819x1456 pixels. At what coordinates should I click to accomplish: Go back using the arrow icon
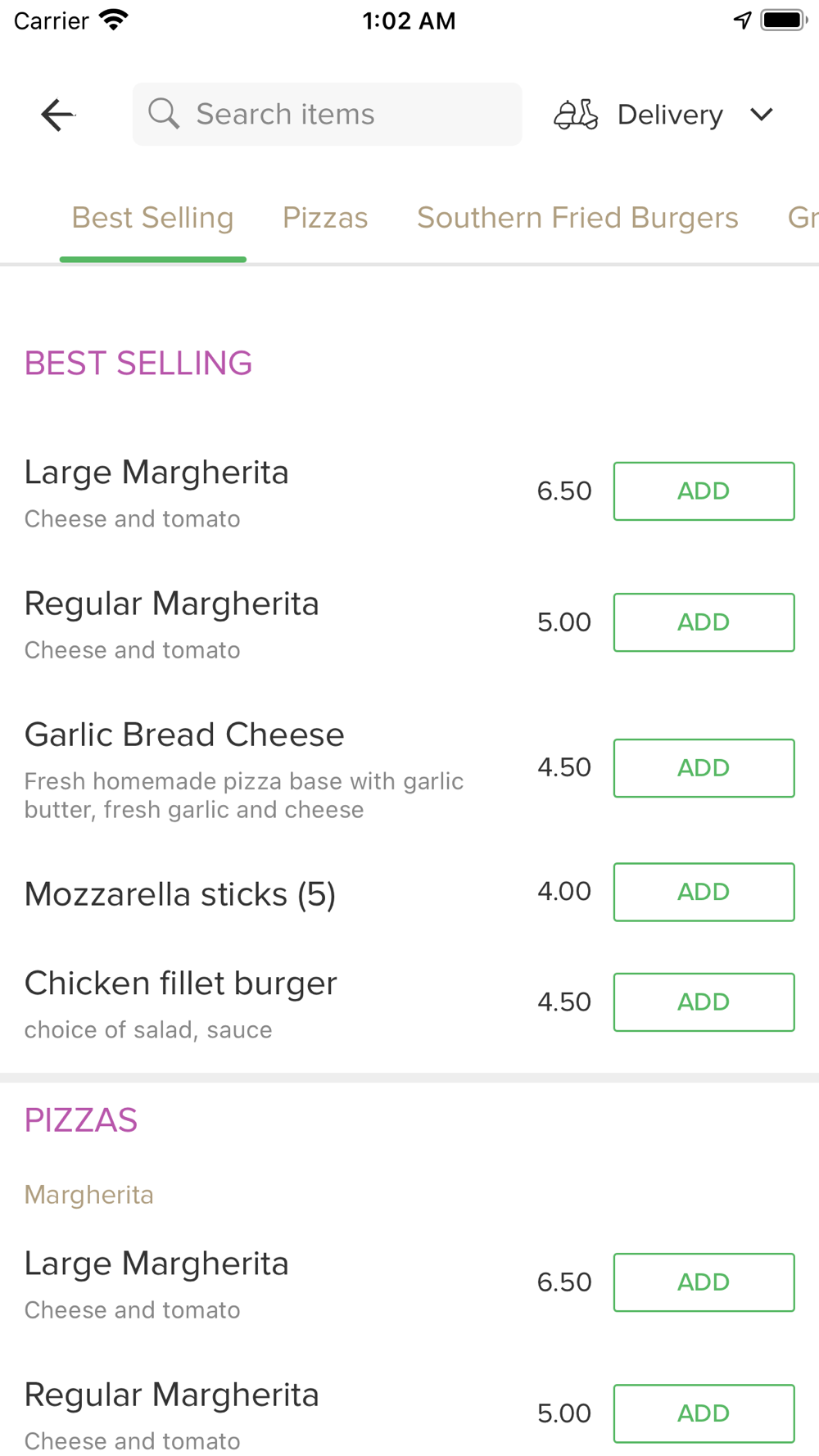pyautogui.click(x=57, y=115)
